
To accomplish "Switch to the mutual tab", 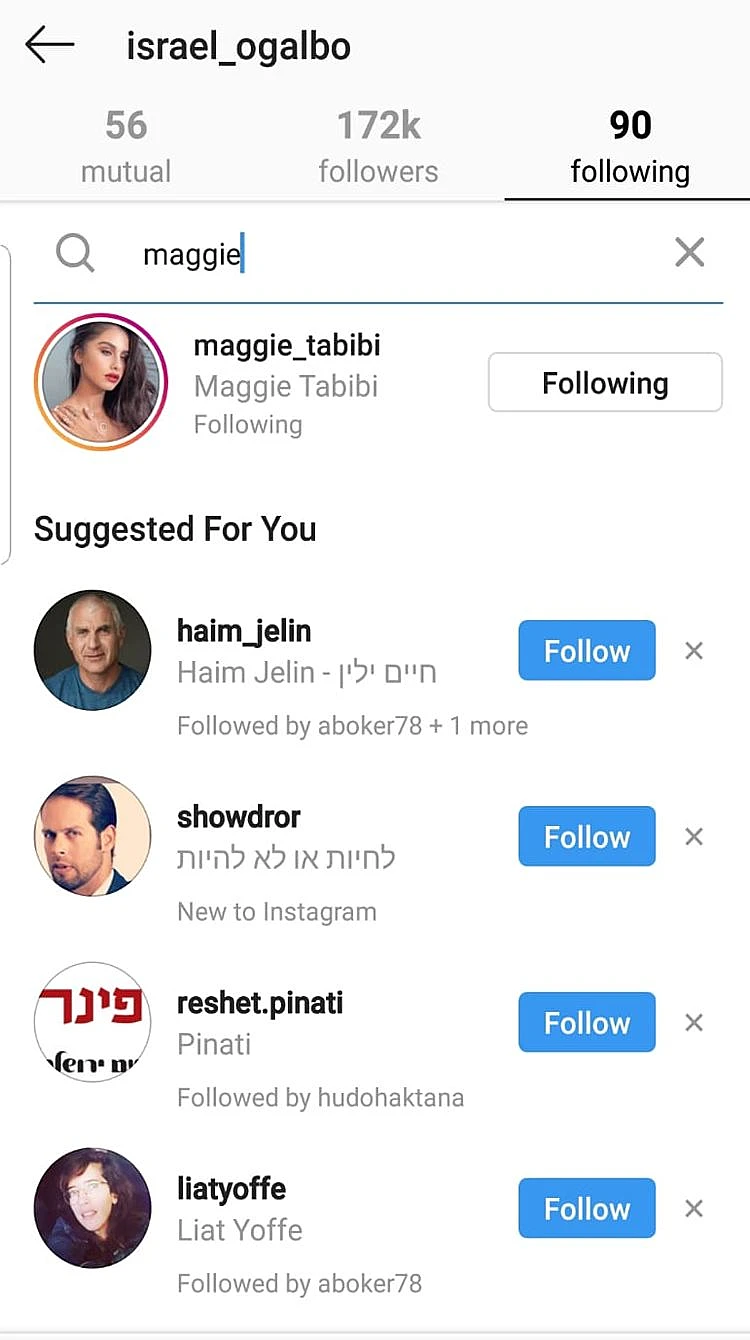I will (126, 147).
